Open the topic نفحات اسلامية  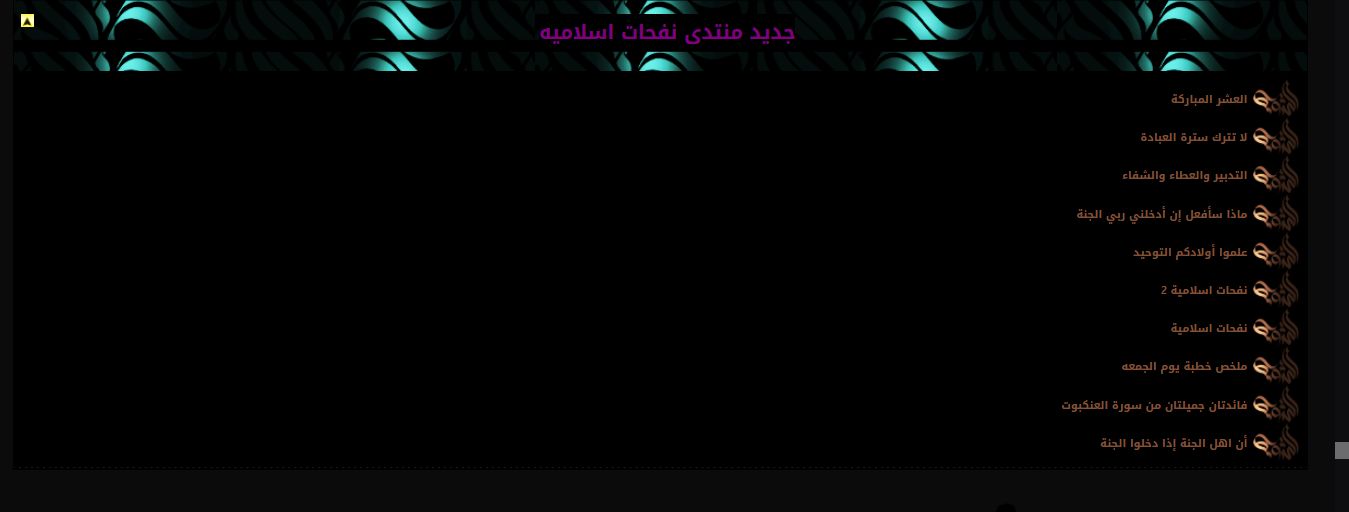pyautogui.click(x=1209, y=328)
